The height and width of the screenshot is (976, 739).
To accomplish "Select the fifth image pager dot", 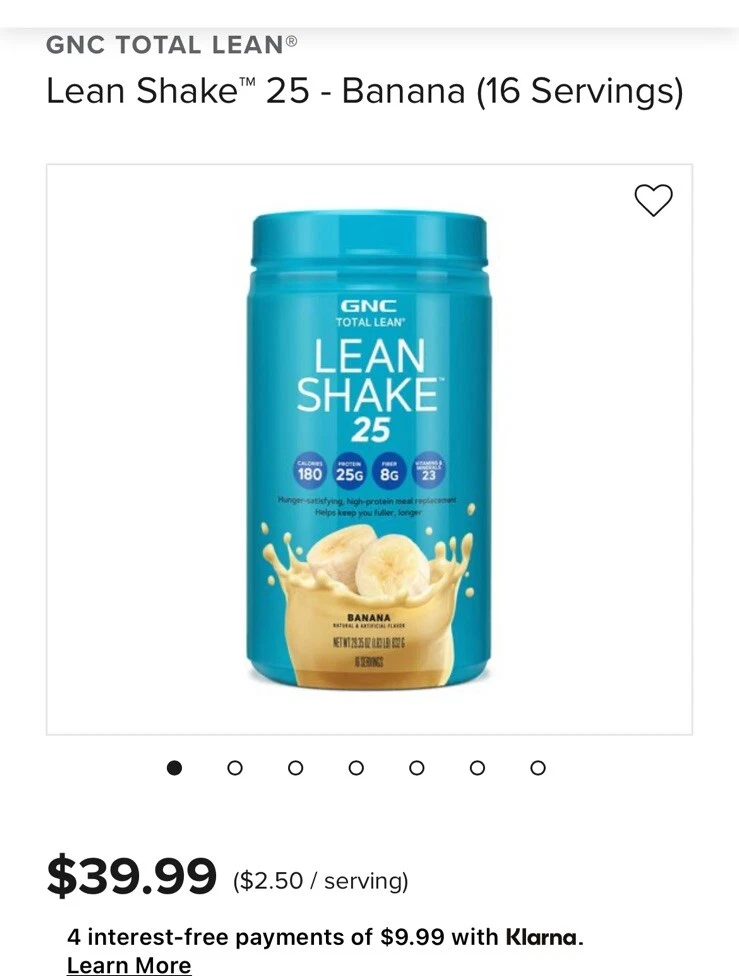I will [416, 768].
